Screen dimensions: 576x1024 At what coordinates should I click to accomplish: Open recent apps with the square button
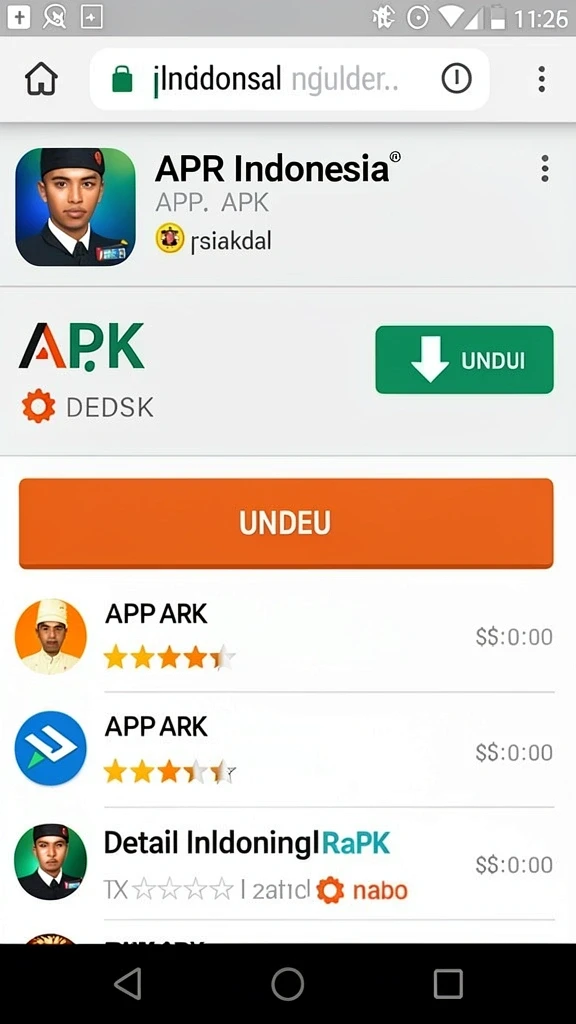(x=448, y=984)
